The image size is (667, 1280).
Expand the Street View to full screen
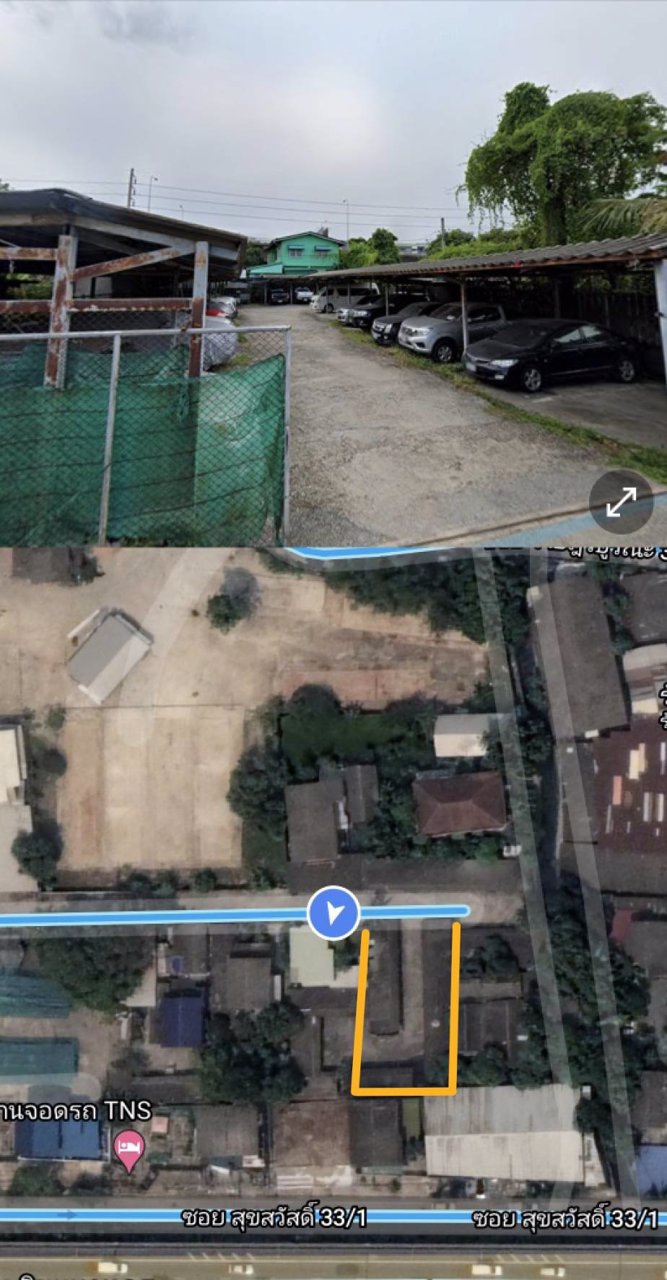pos(620,502)
